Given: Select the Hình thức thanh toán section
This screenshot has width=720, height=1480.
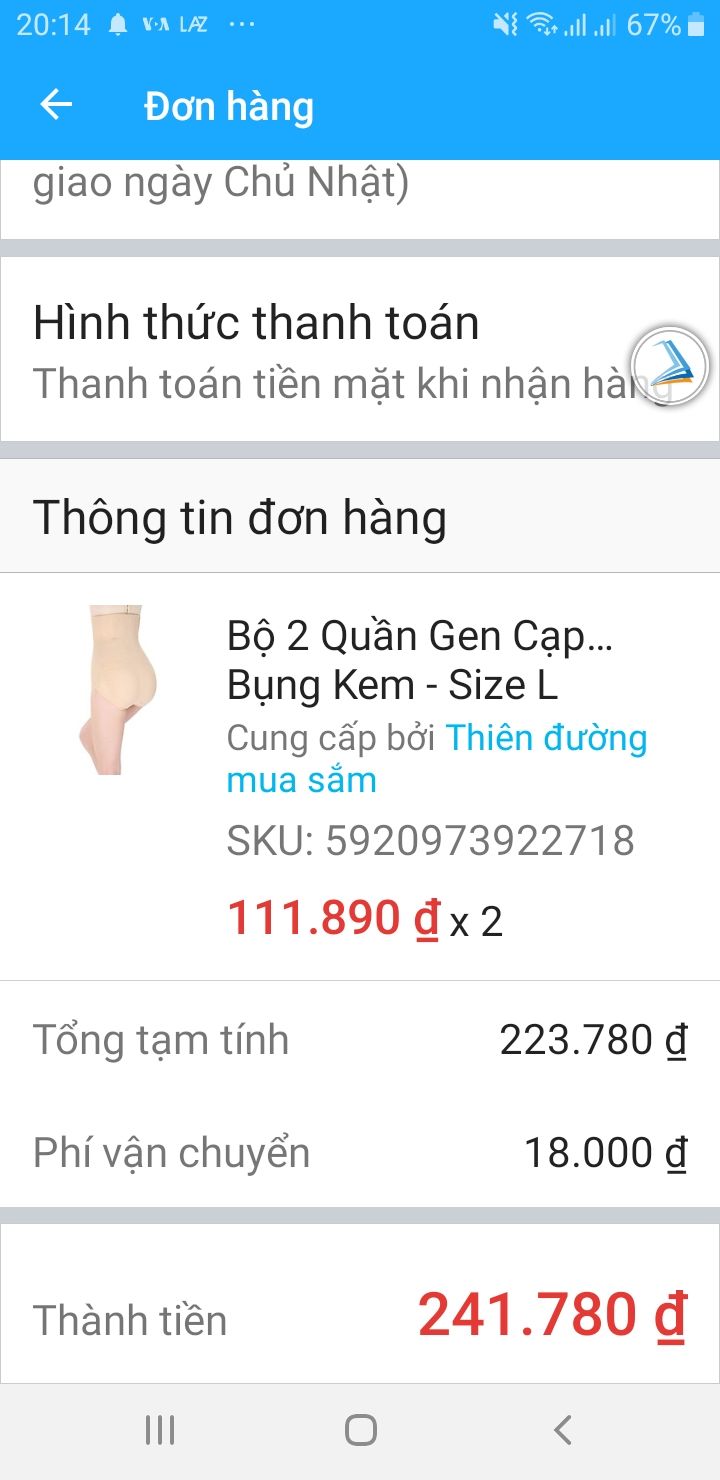Looking at the screenshot, I should 257,321.
